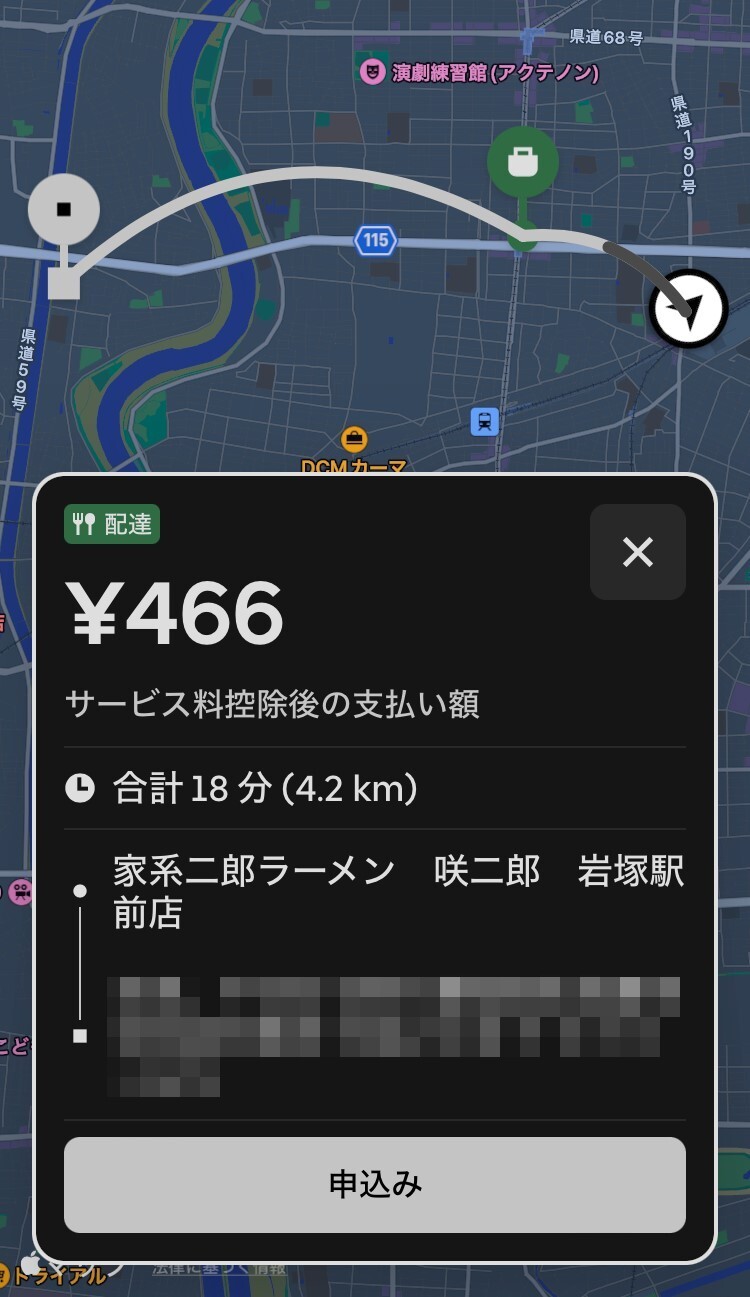The height and width of the screenshot is (1297, 750).
Task: Tap the Route 115 road shield
Action: click(x=374, y=241)
